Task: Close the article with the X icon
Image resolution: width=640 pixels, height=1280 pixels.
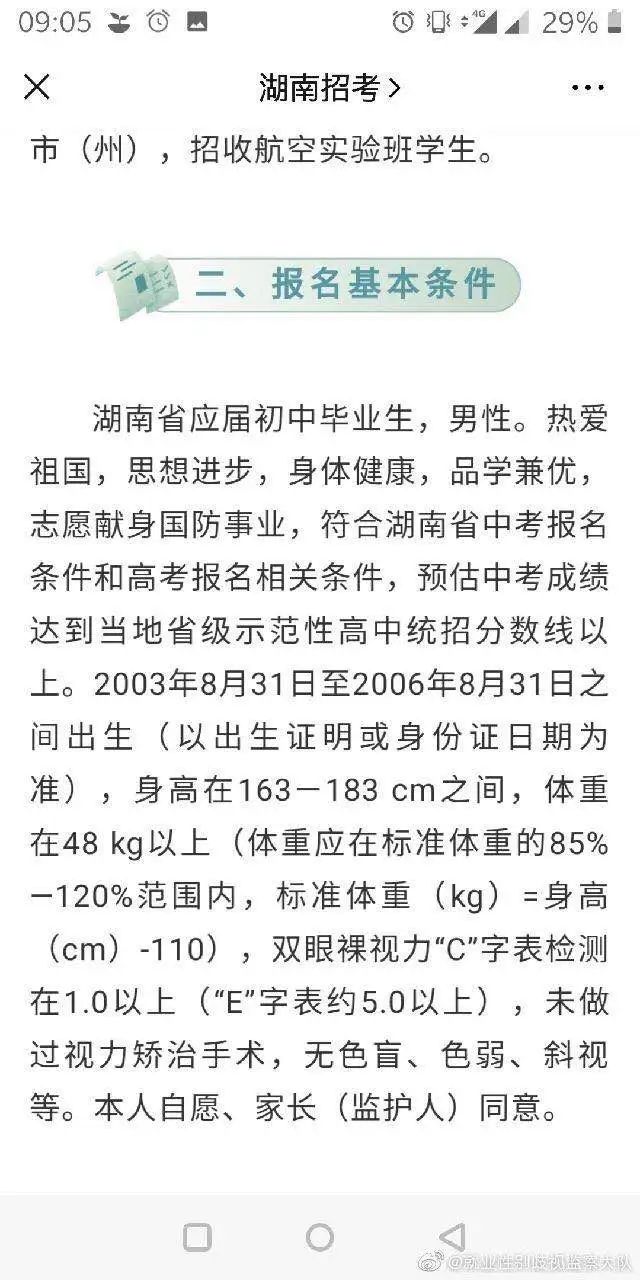Action: tap(37, 88)
